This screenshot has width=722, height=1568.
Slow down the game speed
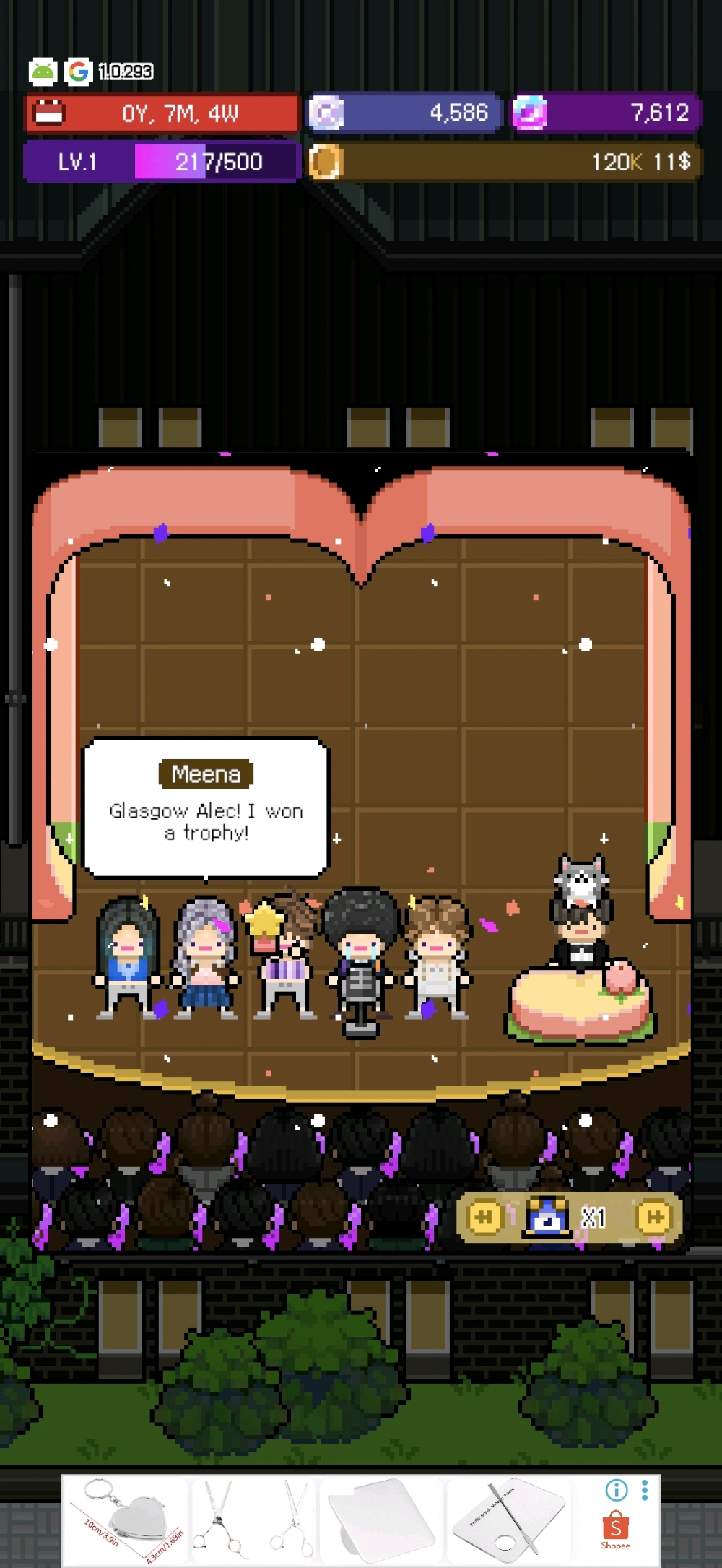coord(484,1218)
